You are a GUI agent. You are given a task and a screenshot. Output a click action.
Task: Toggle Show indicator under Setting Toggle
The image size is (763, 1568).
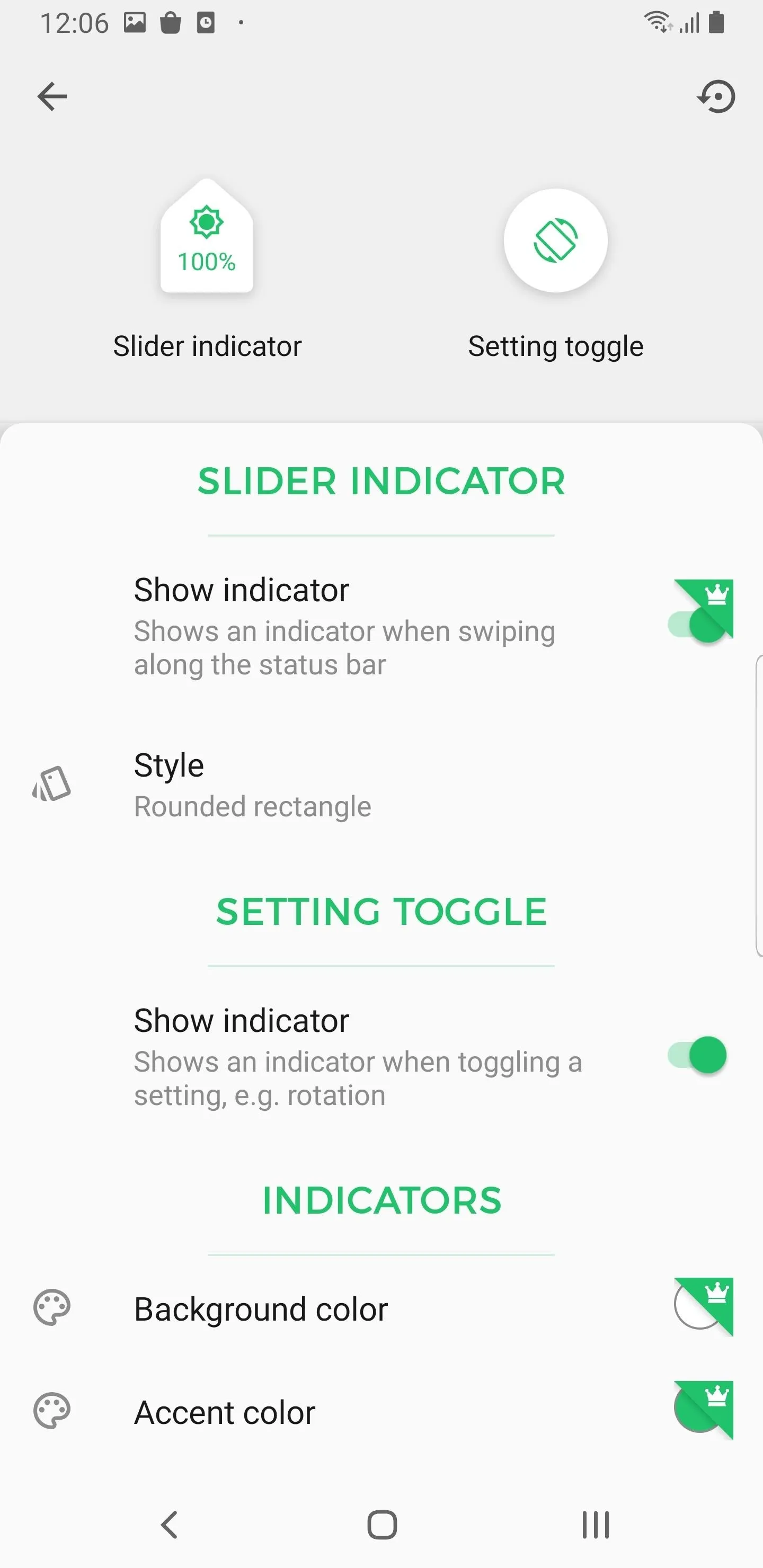(697, 1055)
